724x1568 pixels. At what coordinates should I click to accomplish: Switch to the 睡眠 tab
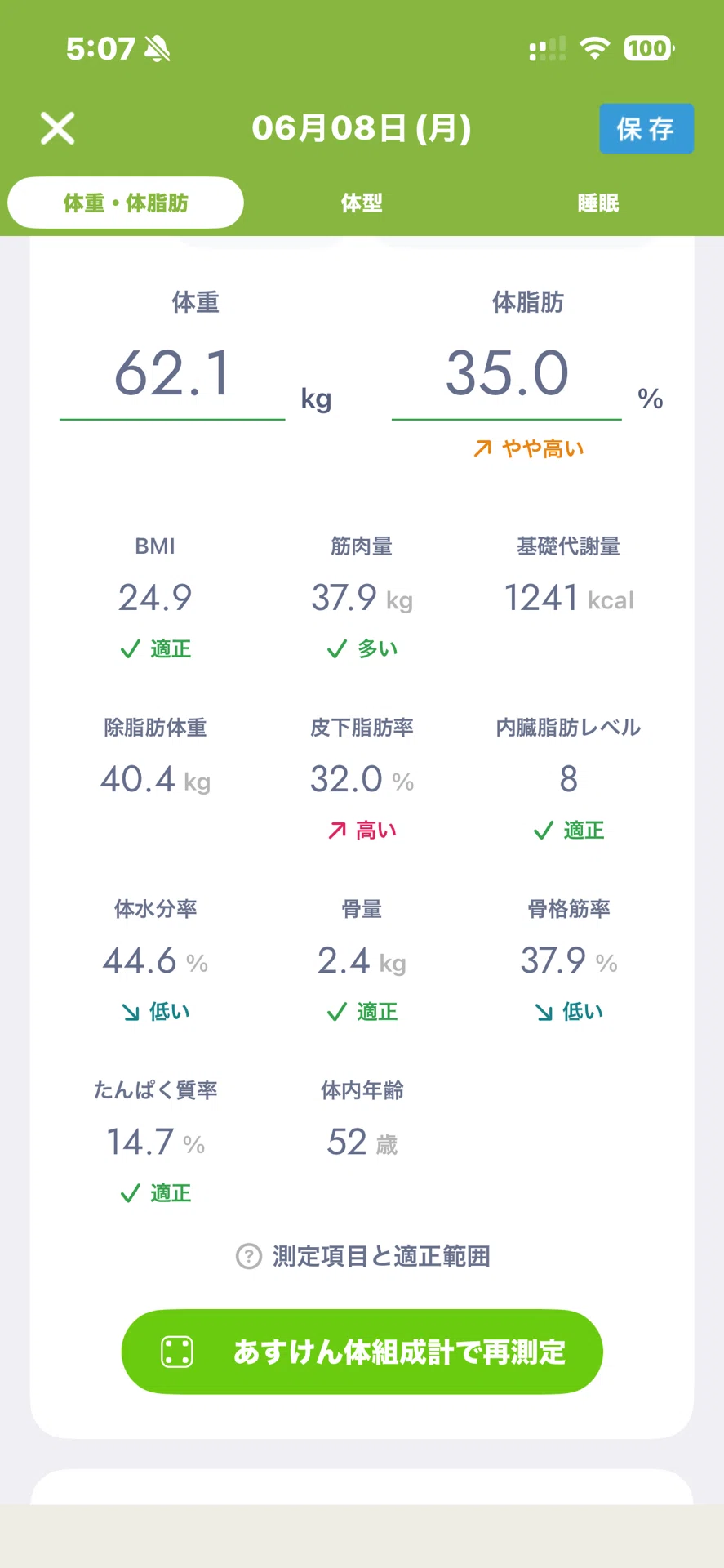coord(598,203)
